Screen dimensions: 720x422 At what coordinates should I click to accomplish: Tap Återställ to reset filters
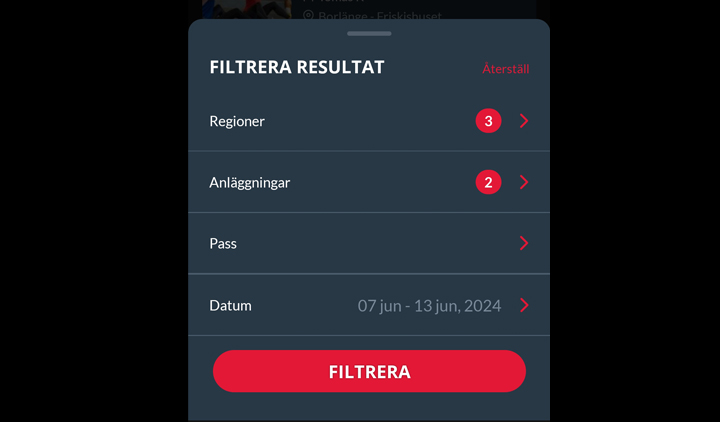(505, 69)
